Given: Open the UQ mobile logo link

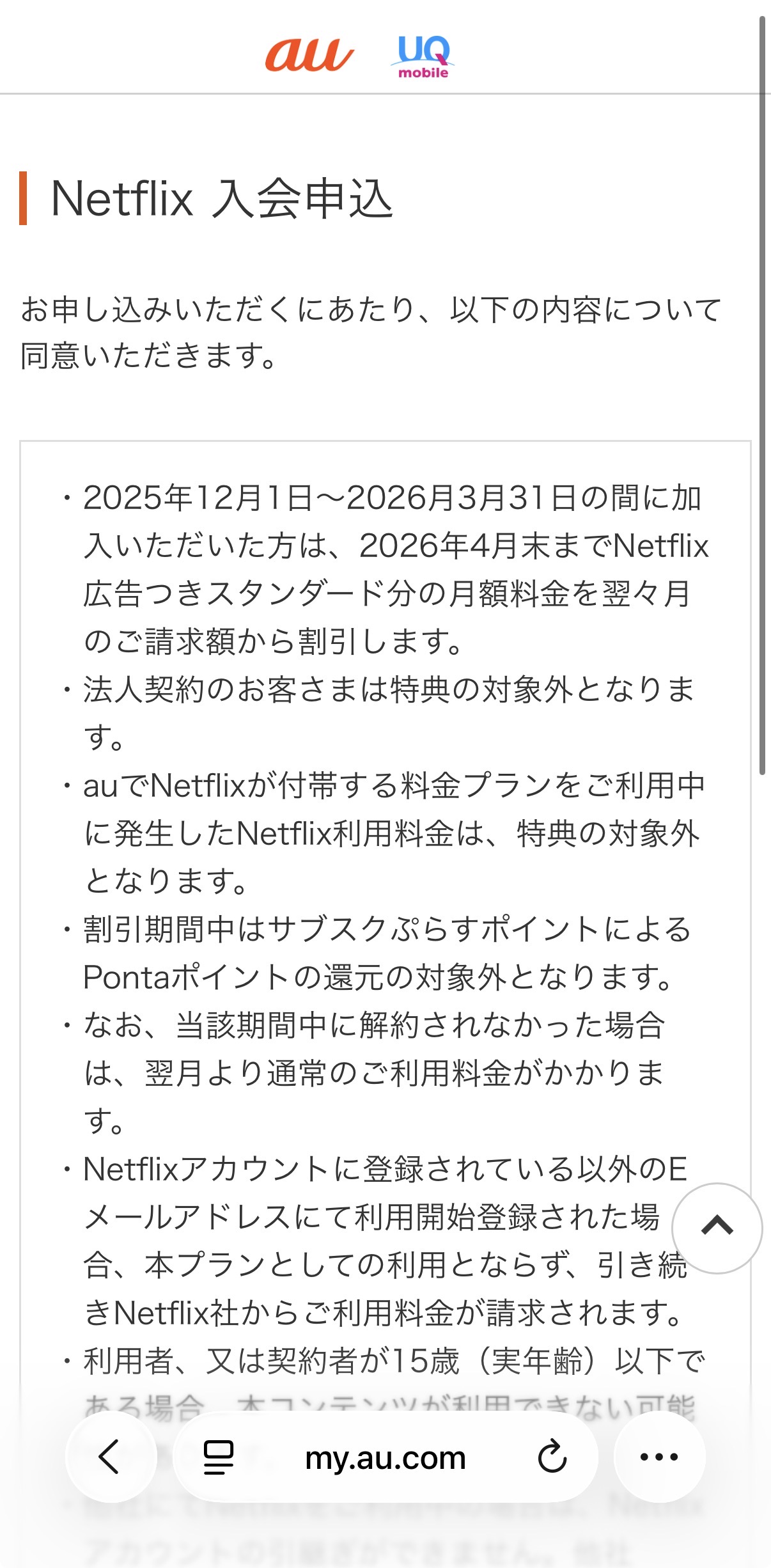Looking at the screenshot, I should pos(423,56).
